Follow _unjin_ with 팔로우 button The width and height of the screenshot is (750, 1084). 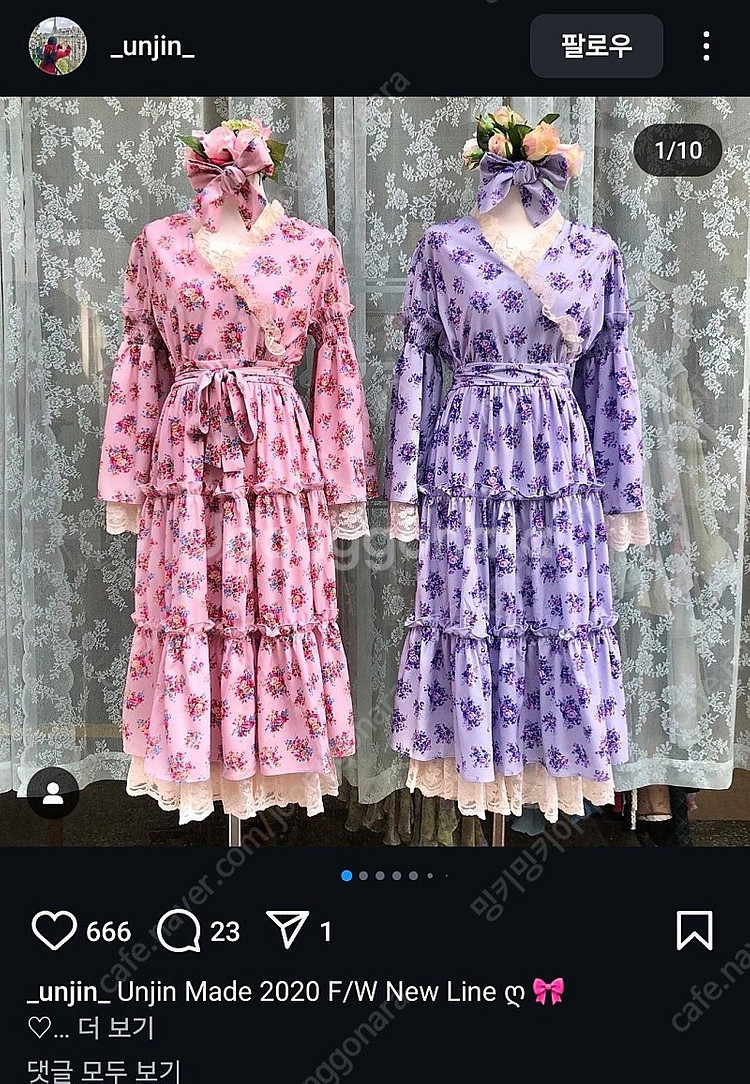click(x=596, y=46)
